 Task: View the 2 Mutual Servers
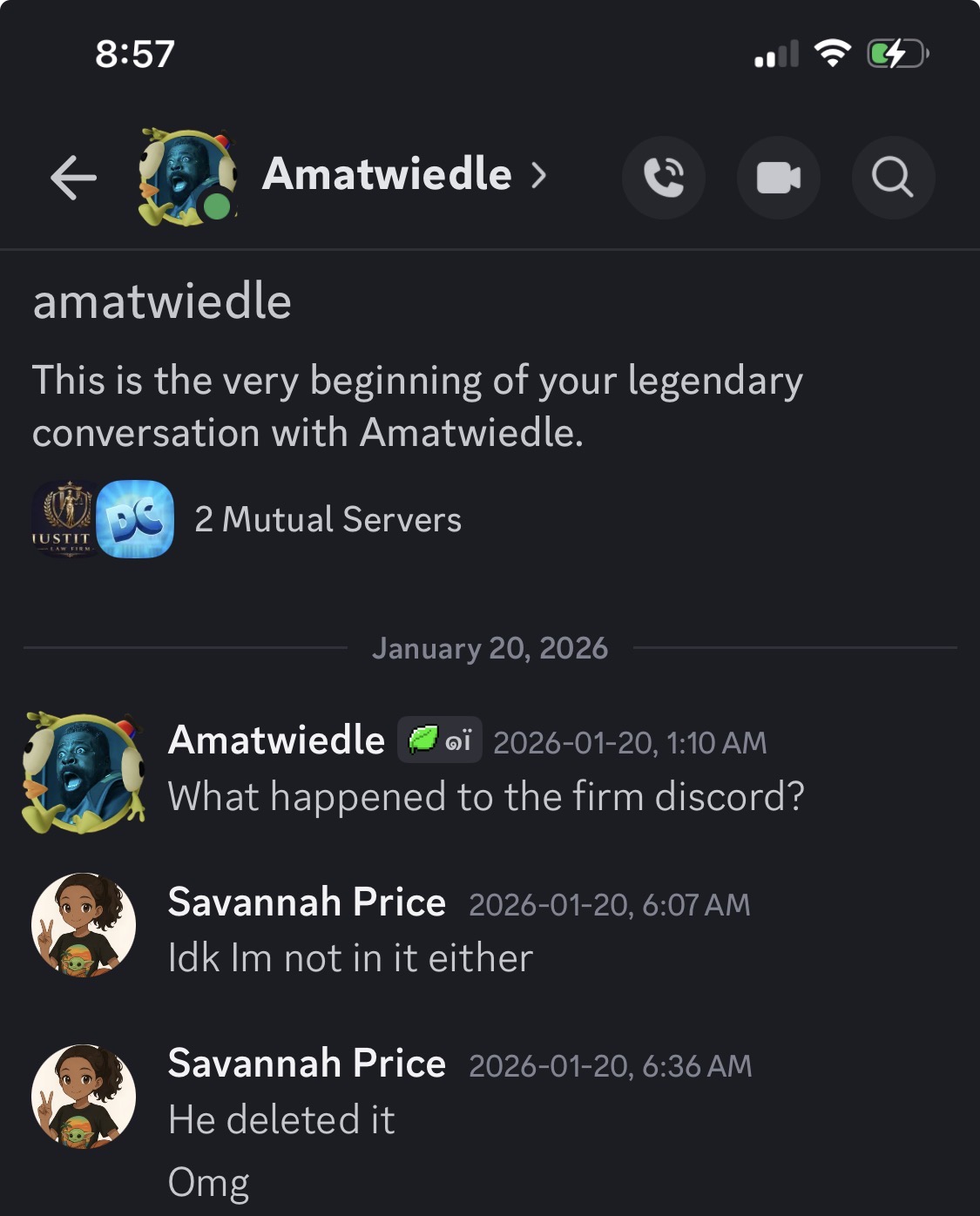point(327,519)
